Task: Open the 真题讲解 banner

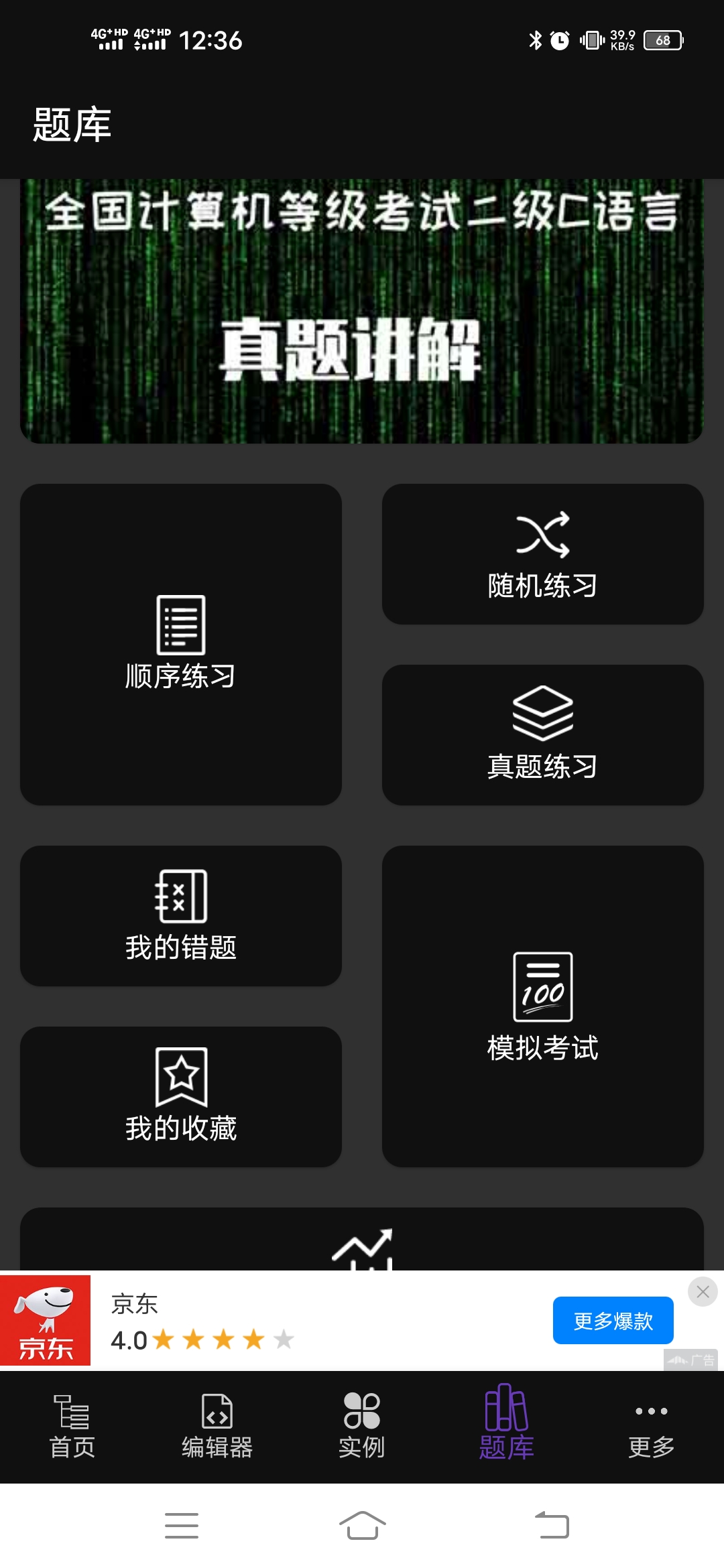Action: point(362,311)
